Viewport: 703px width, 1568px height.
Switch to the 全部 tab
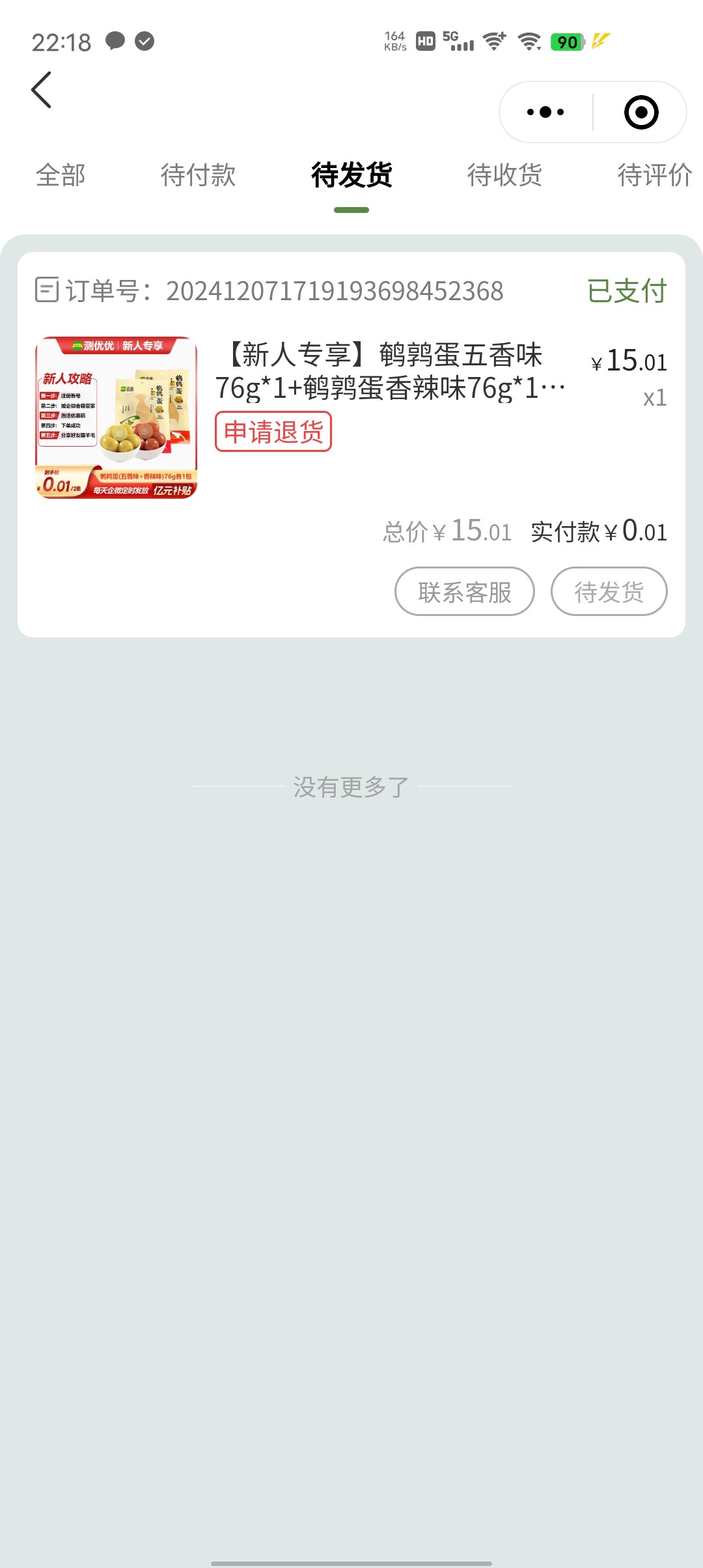point(61,175)
